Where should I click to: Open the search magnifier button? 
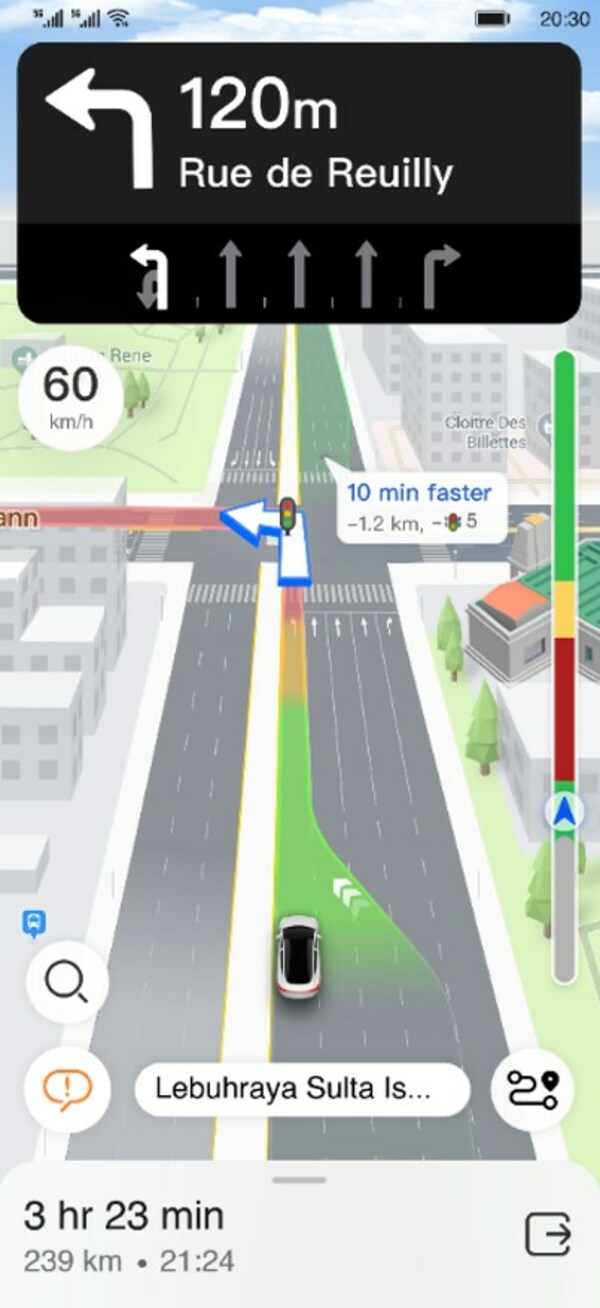click(x=67, y=982)
